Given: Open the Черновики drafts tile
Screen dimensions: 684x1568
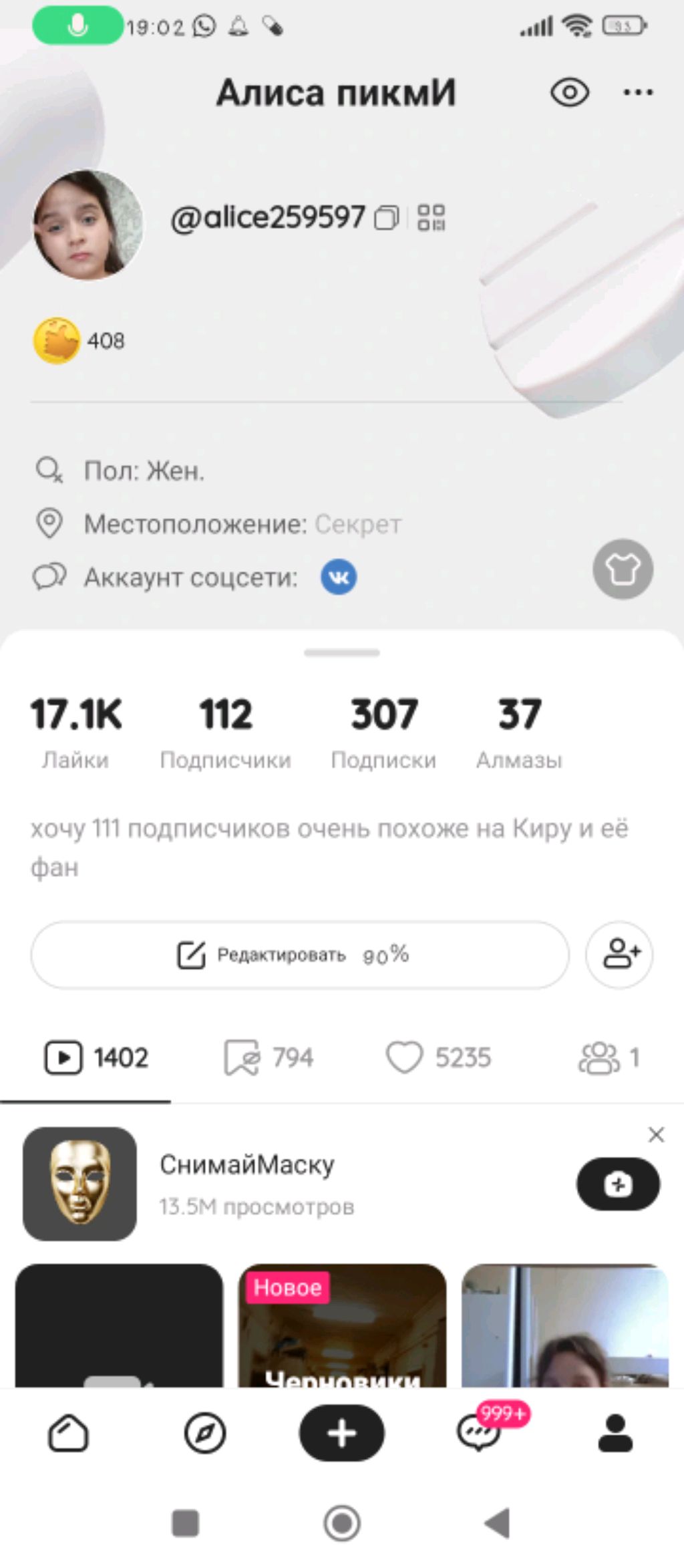Looking at the screenshot, I should (342, 1327).
